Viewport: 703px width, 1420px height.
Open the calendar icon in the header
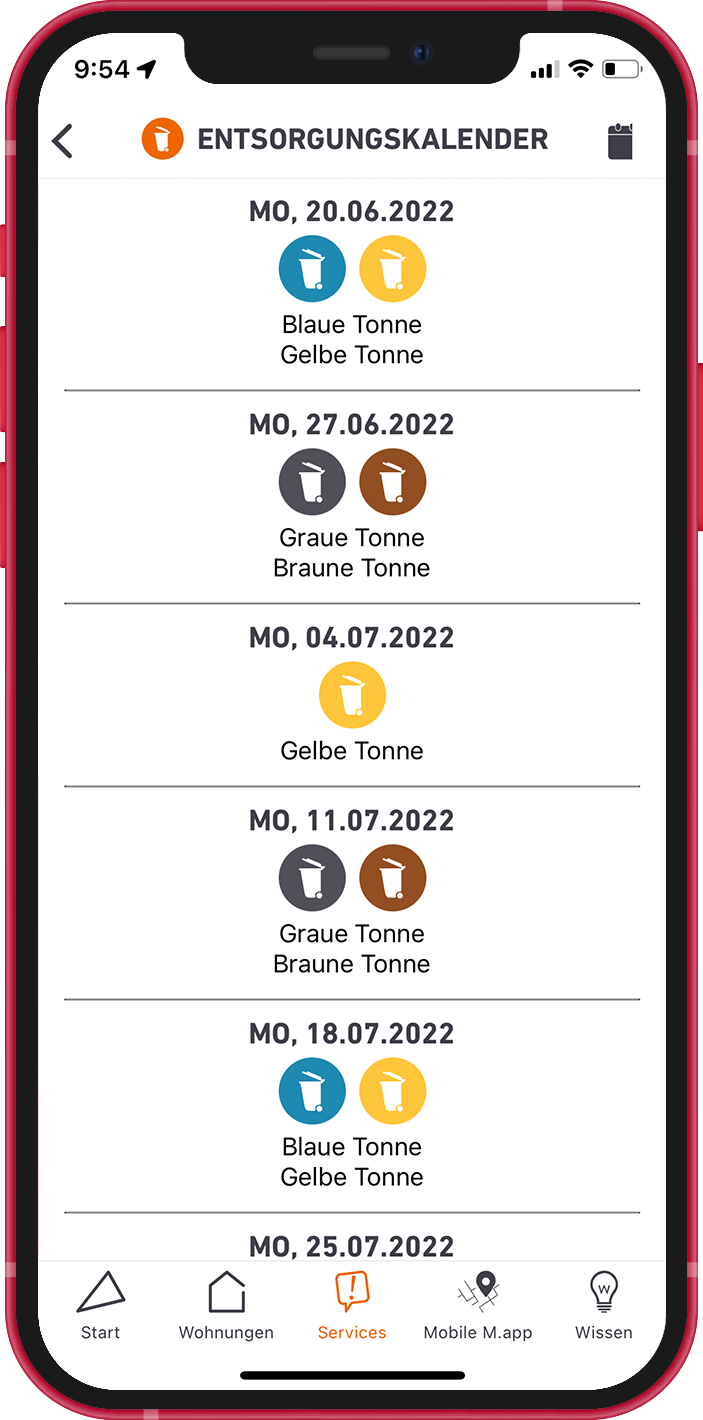(621, 141)
